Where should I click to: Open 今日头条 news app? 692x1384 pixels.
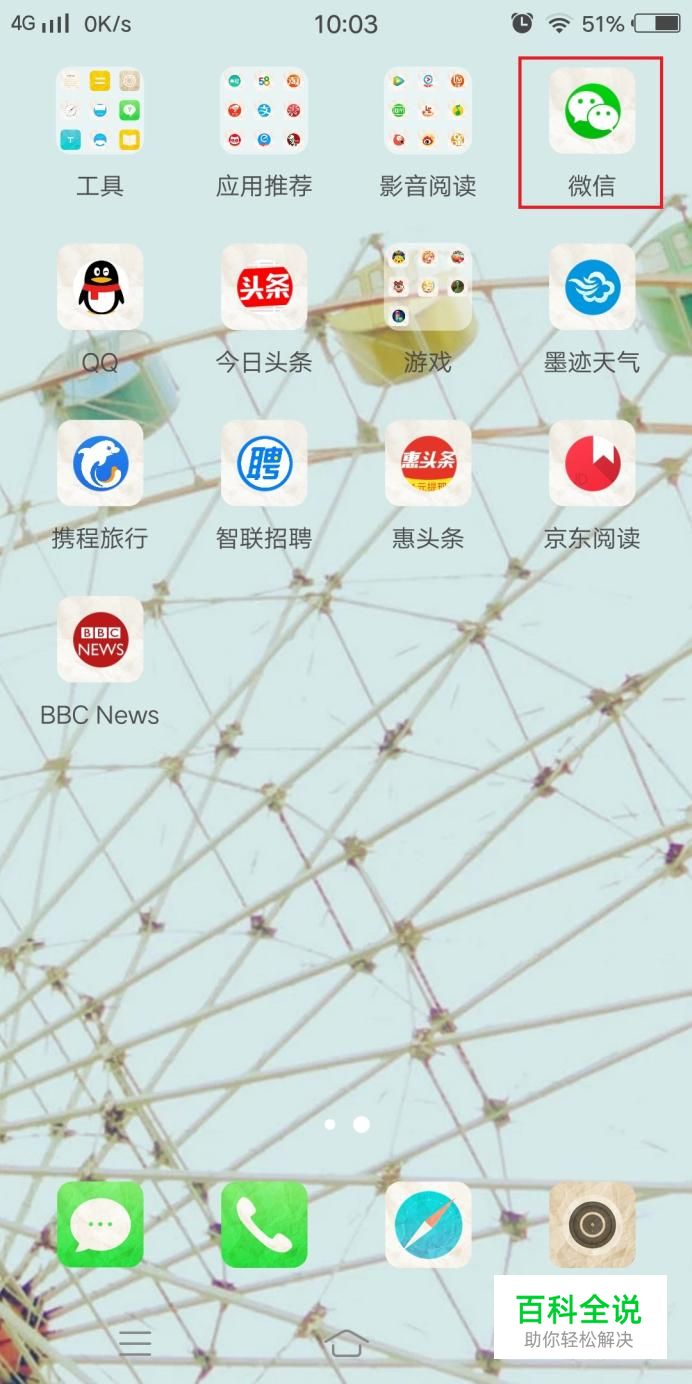[264, 288]
